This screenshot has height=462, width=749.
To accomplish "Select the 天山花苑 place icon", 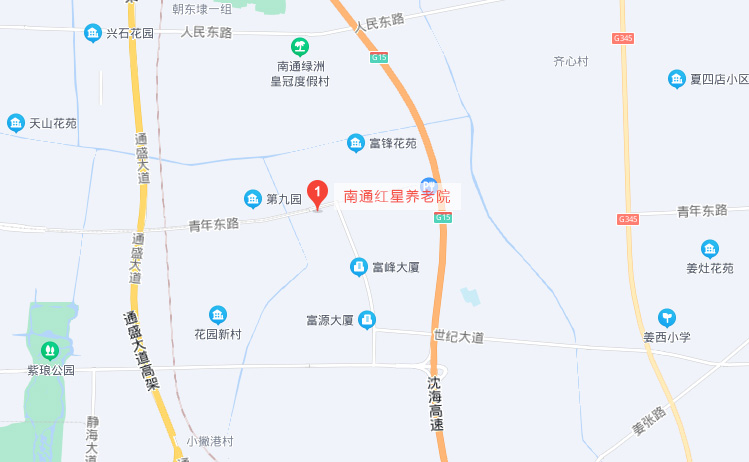I will click(16, 123).
